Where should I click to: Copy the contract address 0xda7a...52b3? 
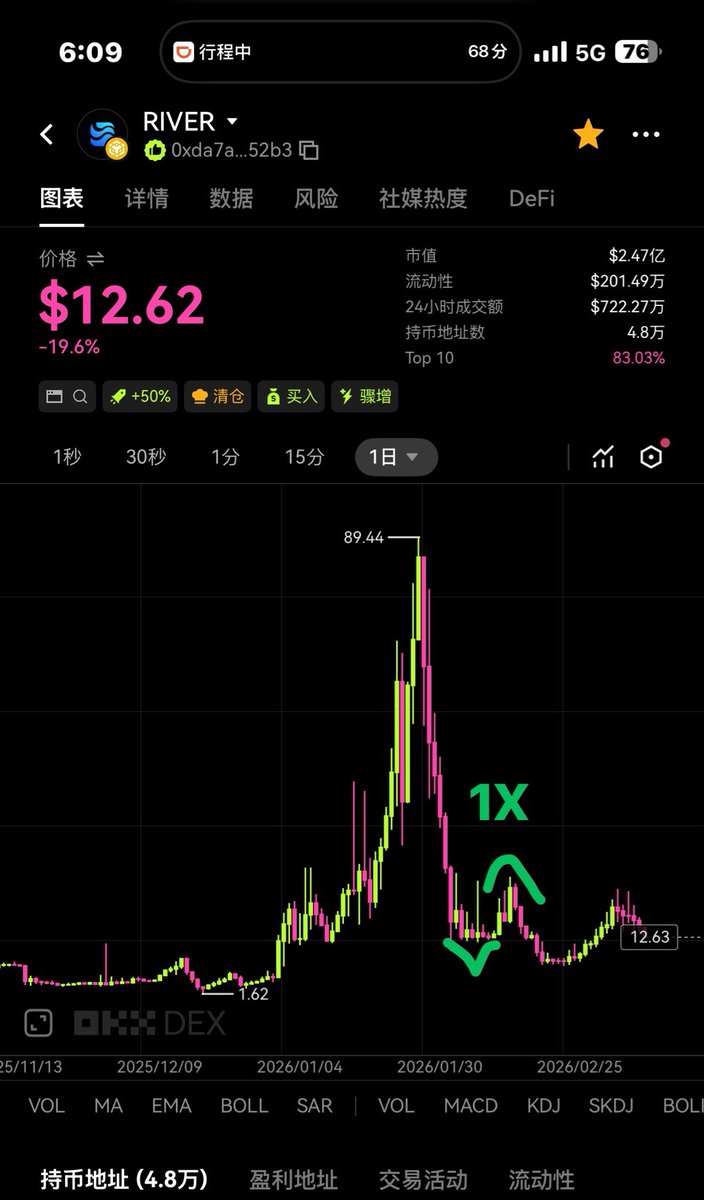pos(309,151)
